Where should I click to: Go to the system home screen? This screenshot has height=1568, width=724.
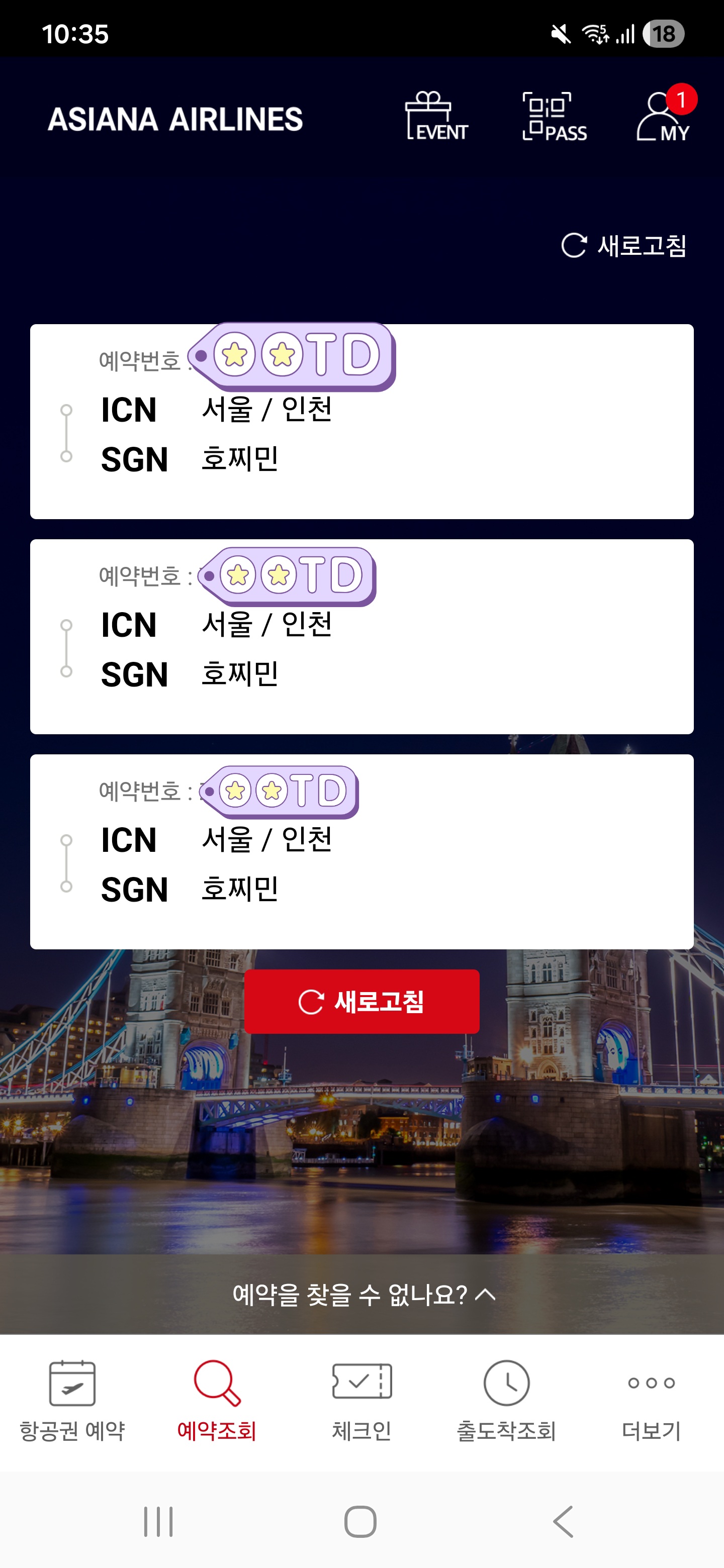360,1522
